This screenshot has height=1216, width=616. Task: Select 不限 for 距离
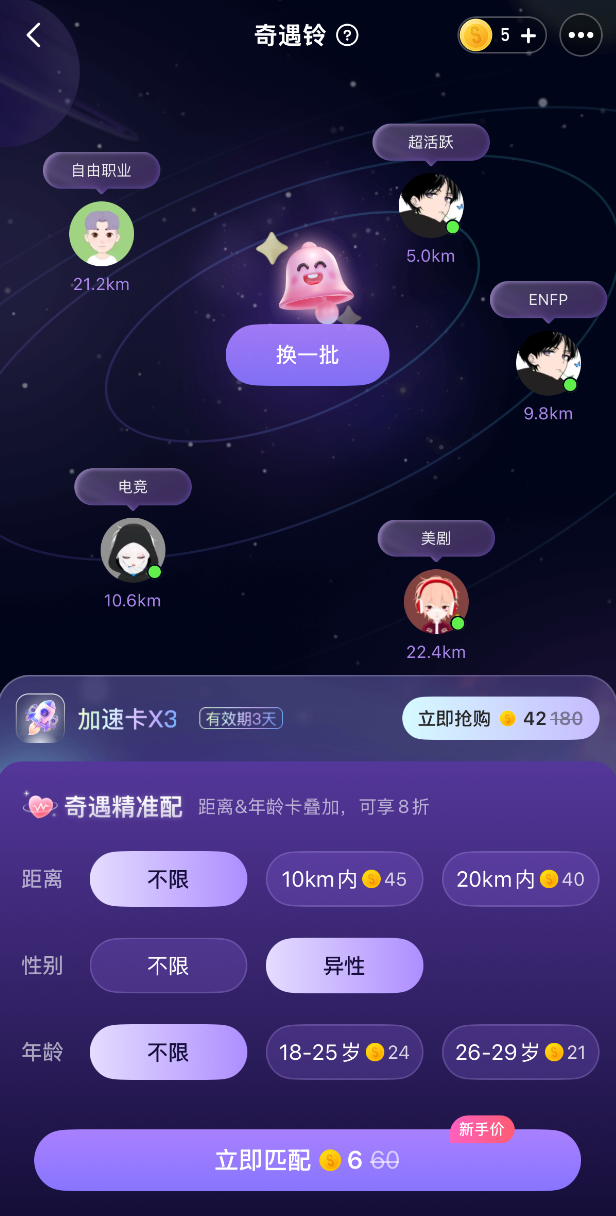coord(168,879)
